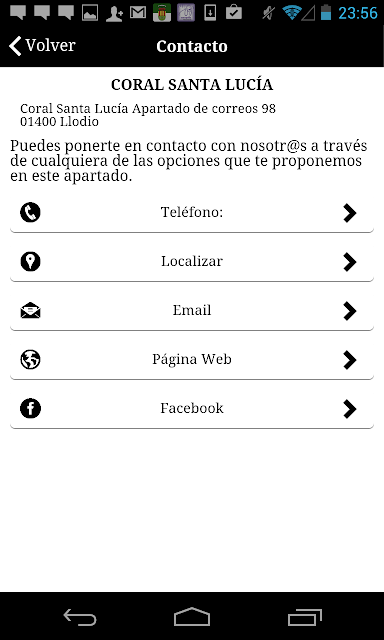Screen dimensions: 384x640
Task: Go back with the Volver button
Action: (x=42, y=46)
